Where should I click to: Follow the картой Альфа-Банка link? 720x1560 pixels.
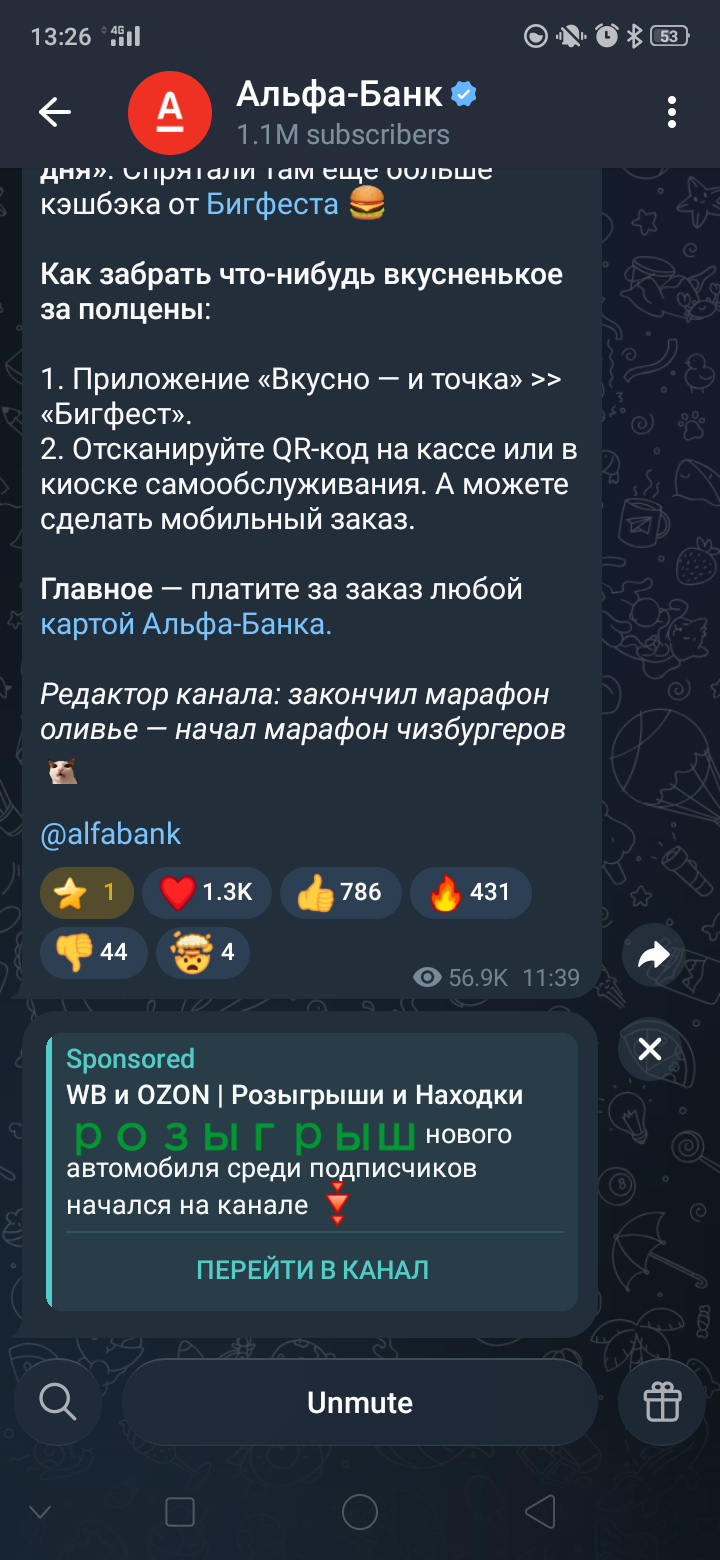186,624
